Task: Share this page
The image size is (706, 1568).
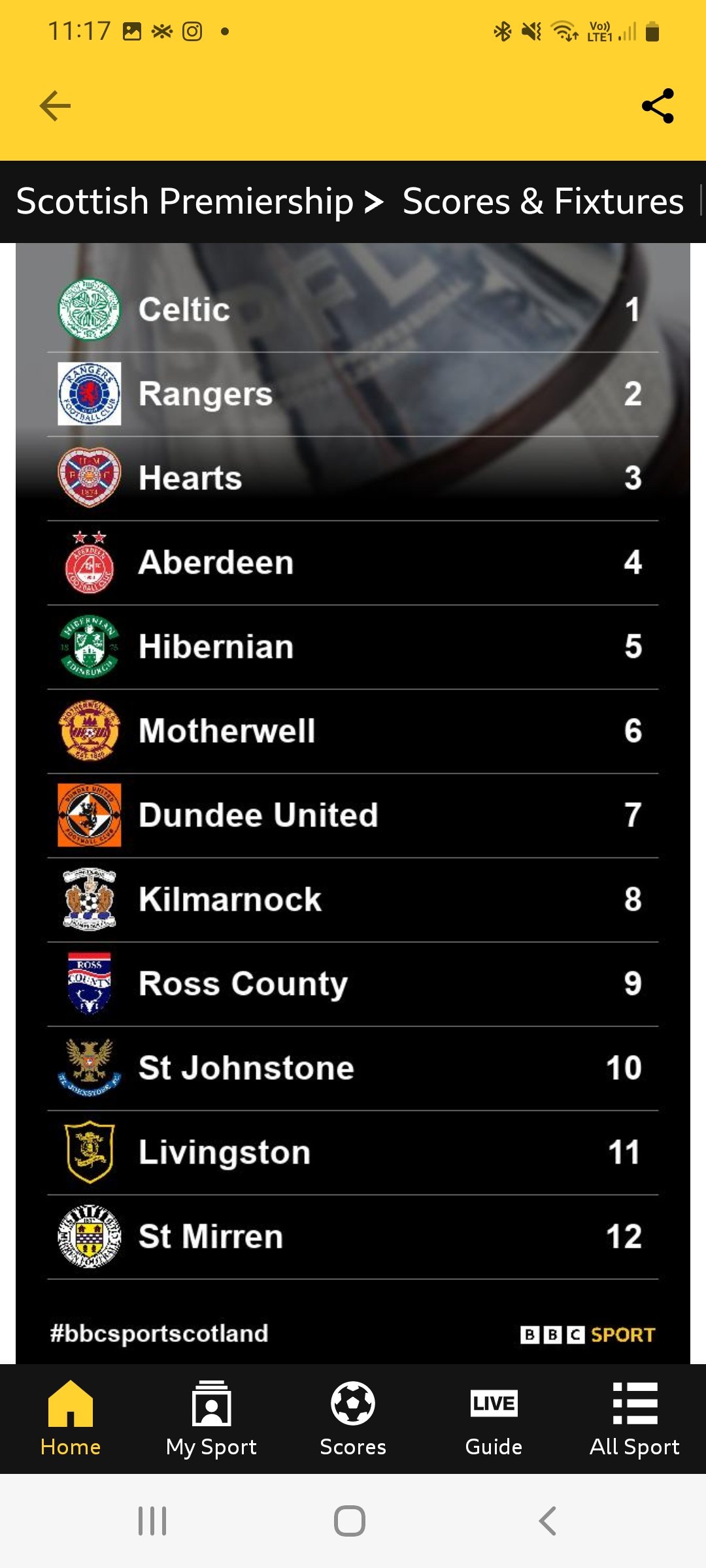Action: 658,106
